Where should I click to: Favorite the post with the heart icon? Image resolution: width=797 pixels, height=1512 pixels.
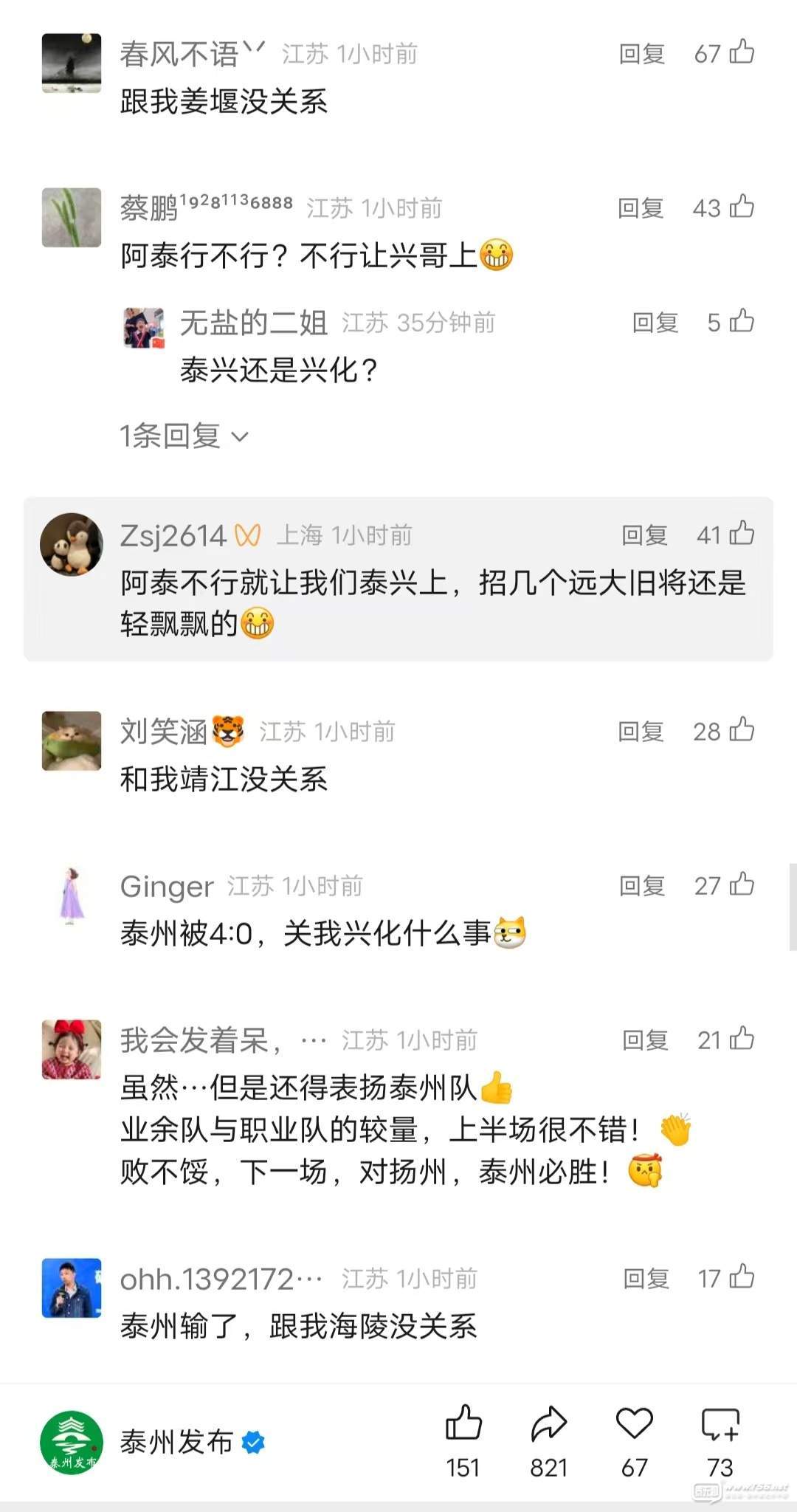tap(634, 1425)
